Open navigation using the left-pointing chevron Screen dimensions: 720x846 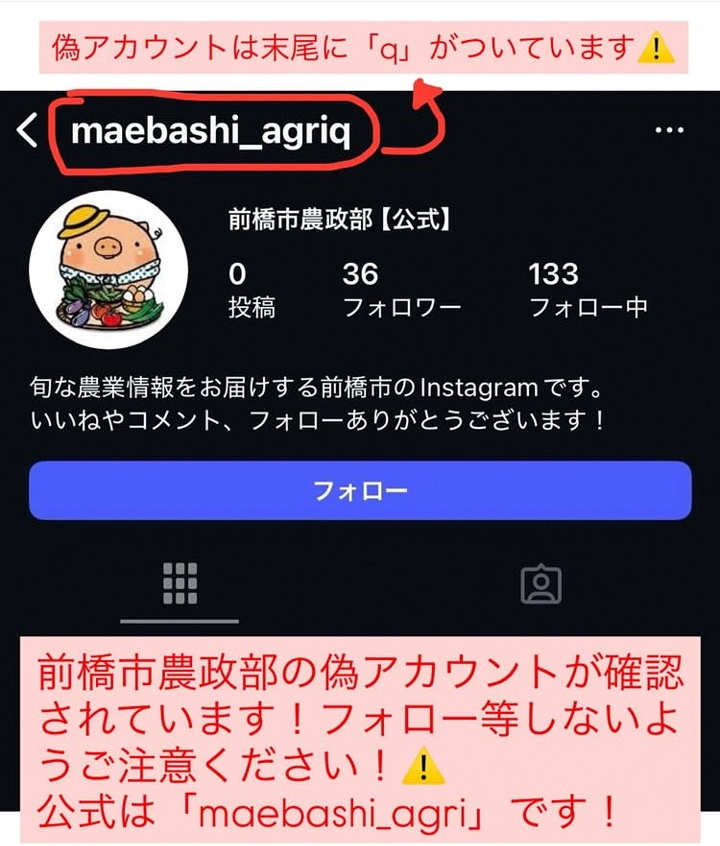[27, 131]
